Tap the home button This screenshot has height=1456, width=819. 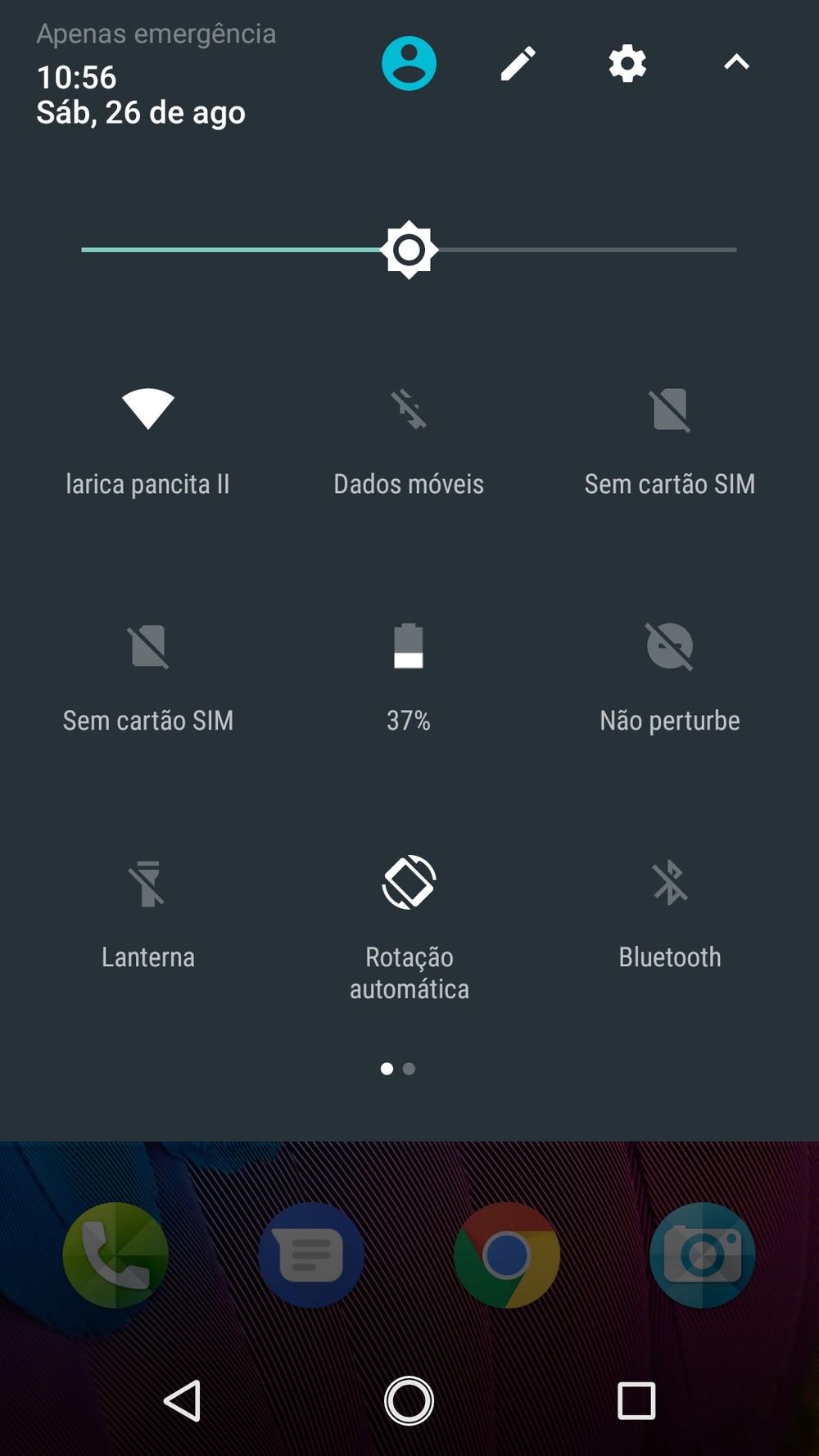[x=409, y=1400]
